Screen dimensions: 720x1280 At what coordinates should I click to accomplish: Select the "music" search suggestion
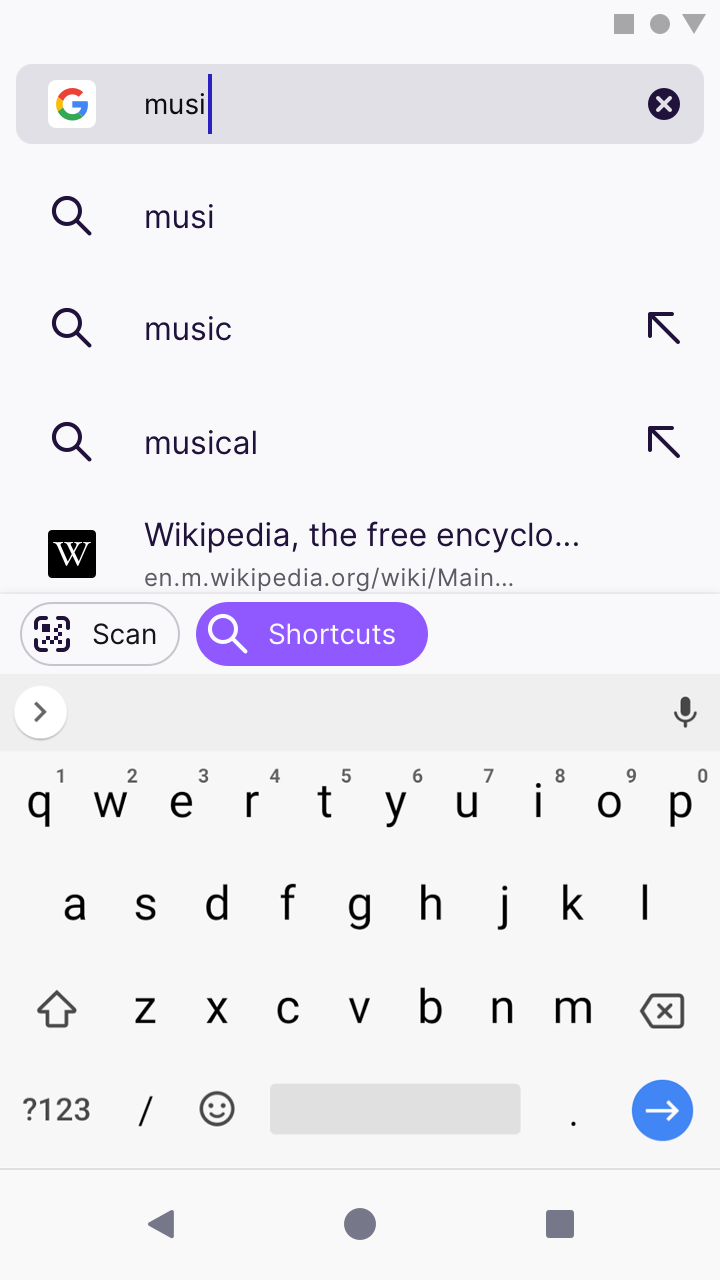[188, 329]
